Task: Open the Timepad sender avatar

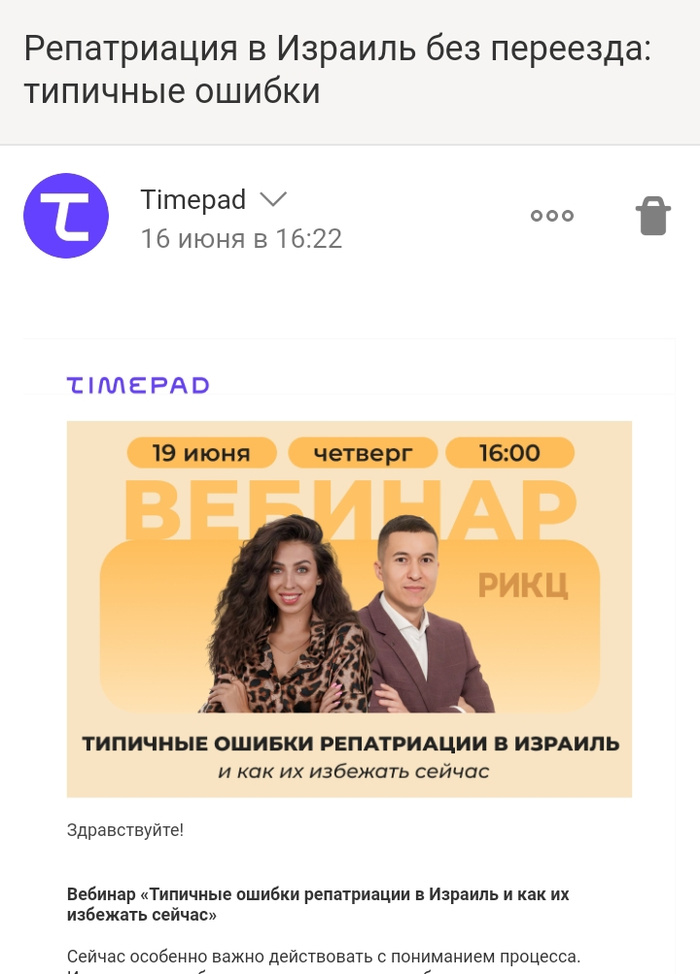Action: click(66, 216)
